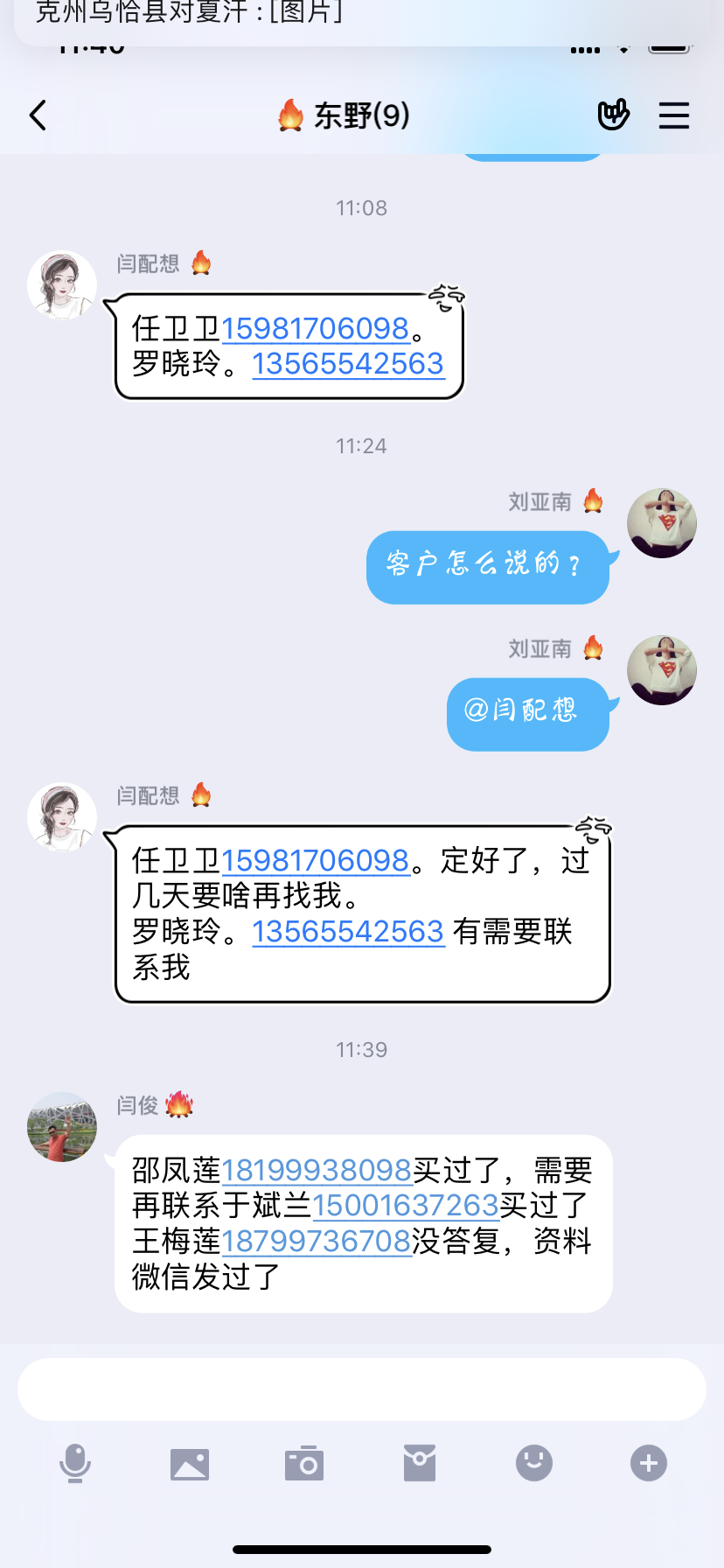Open the group settings hamburger menu
The width and height of the screenshot is (724, 1568).
[x=673, y=115]
